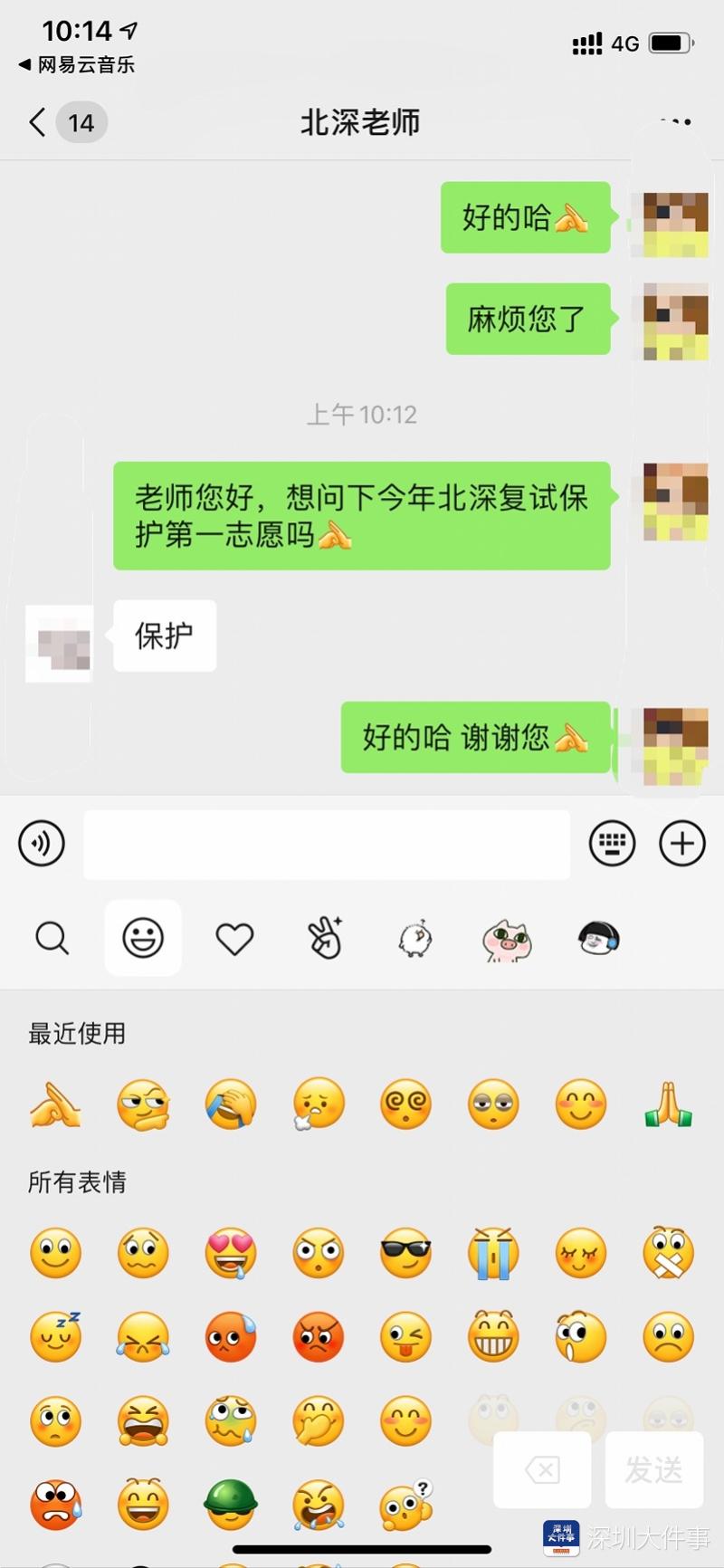This screenshot has height=1568, width=724.
Task: Insert the crying face emoji
Action: click(x=493, y=1254)
